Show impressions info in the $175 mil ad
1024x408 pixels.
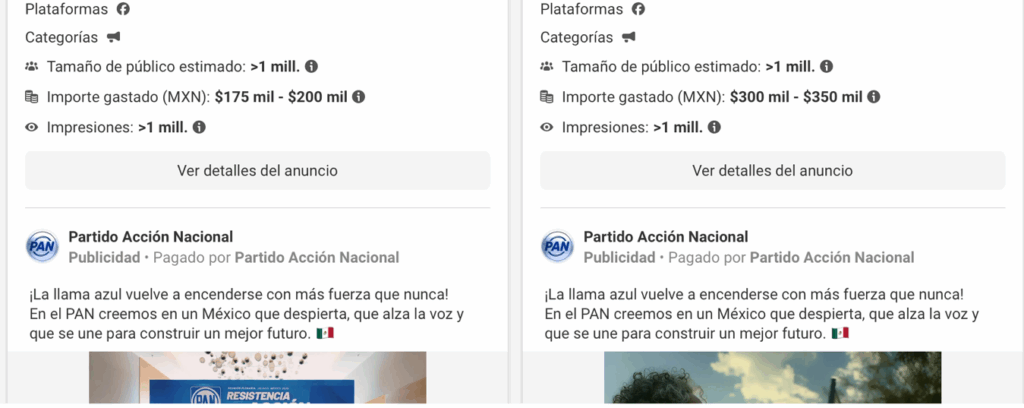click(x=199, y=128)
